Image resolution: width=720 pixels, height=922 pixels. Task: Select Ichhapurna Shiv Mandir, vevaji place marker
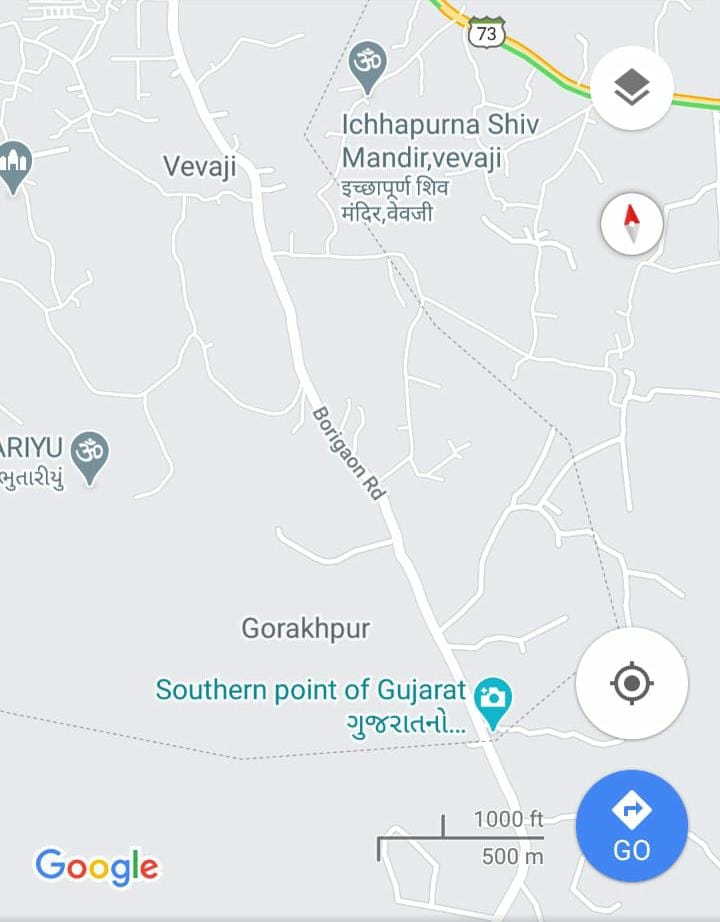pos(367,64)
